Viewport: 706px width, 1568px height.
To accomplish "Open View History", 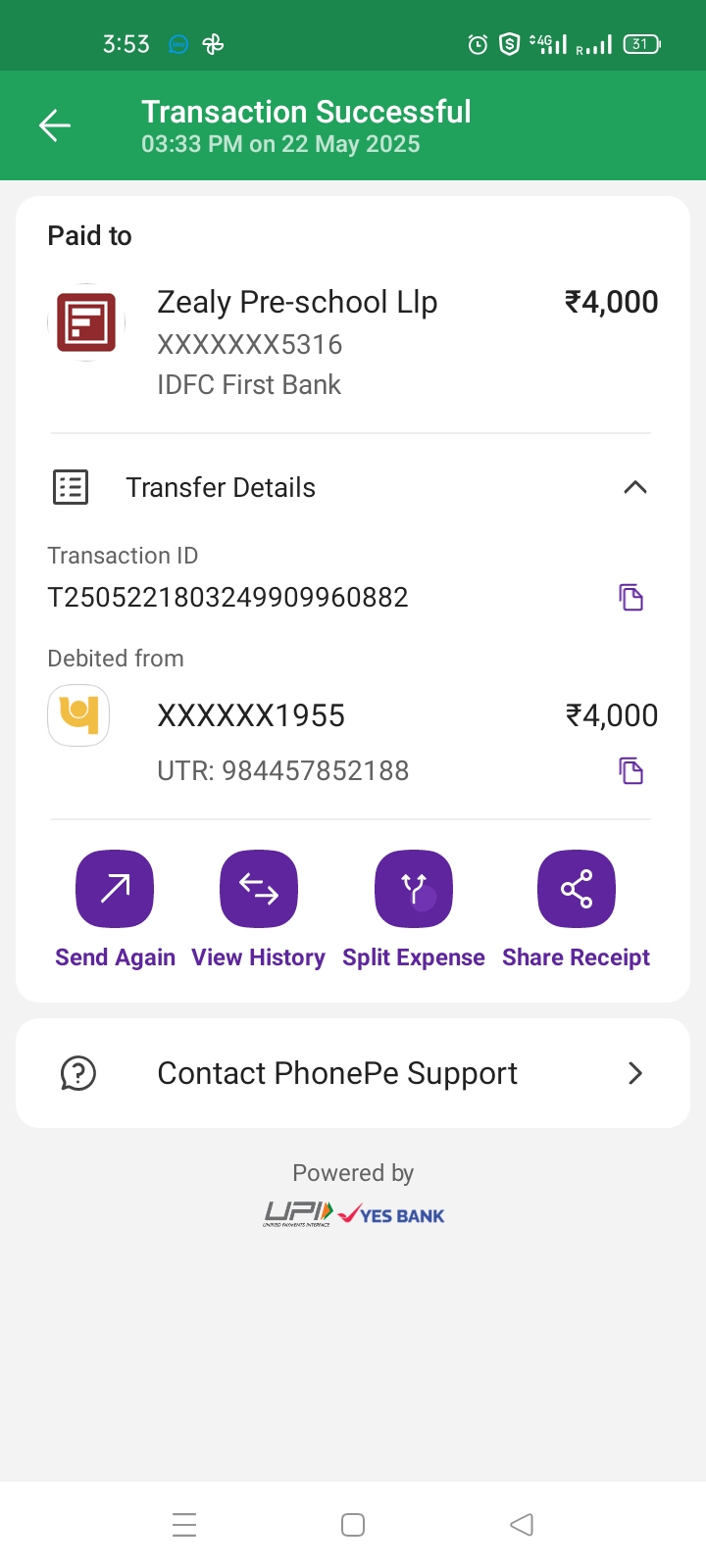I will point(259,889).
